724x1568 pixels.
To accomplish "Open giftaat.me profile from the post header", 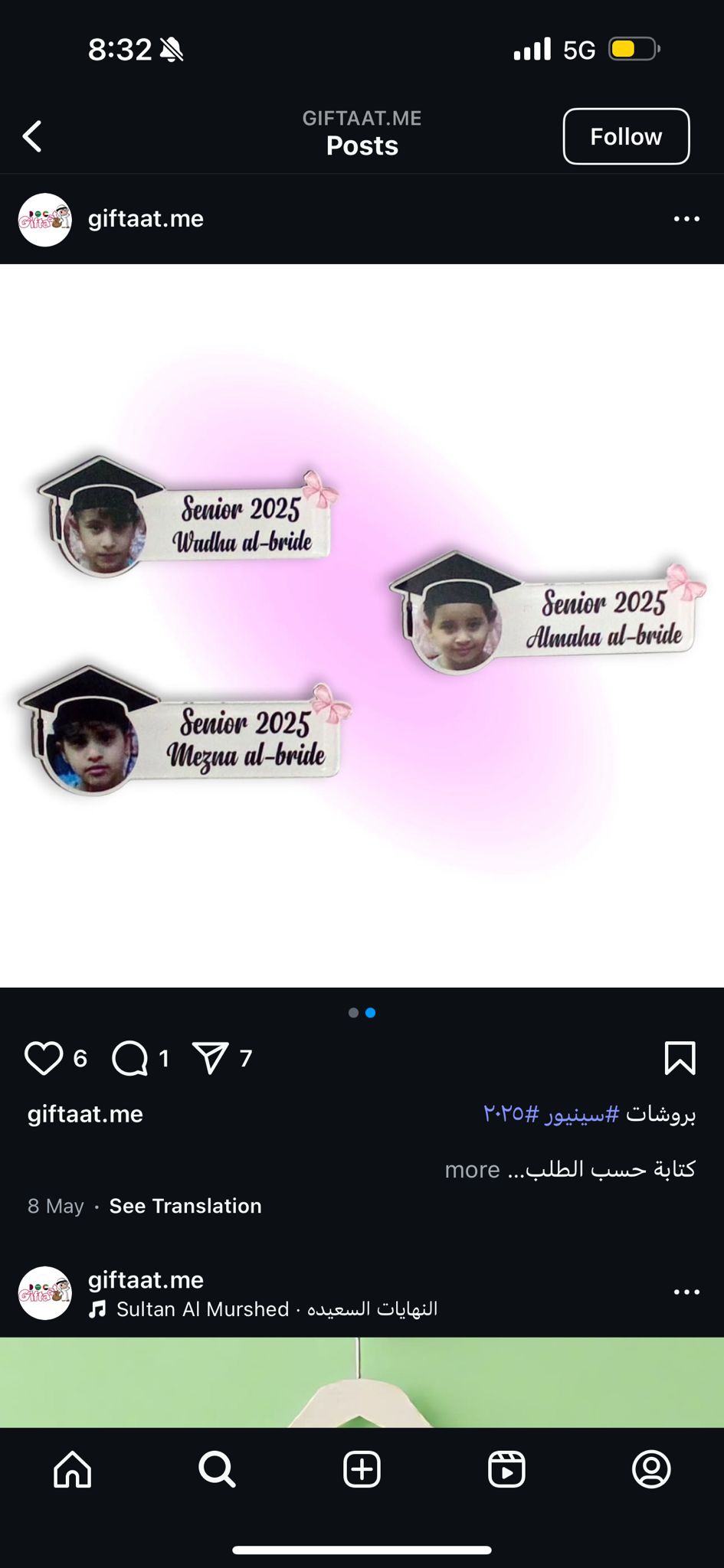I will pos(146,219).
